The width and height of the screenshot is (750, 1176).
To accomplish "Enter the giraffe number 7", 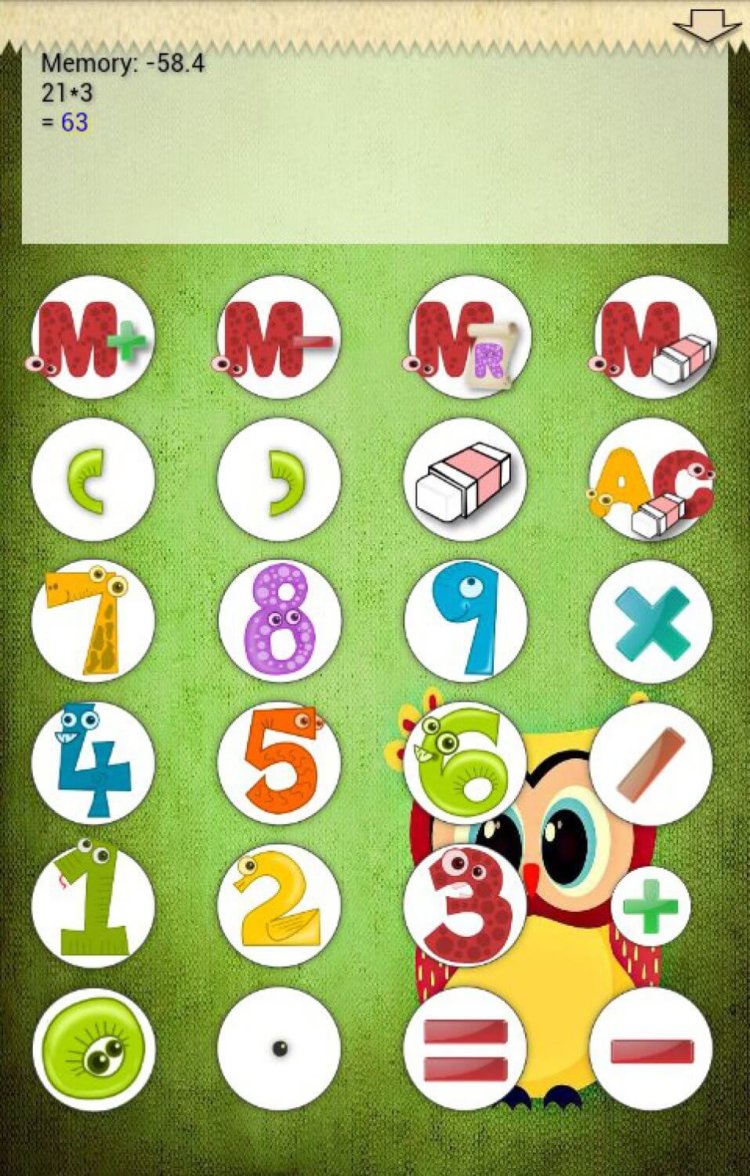I will [x=93, y=621].
